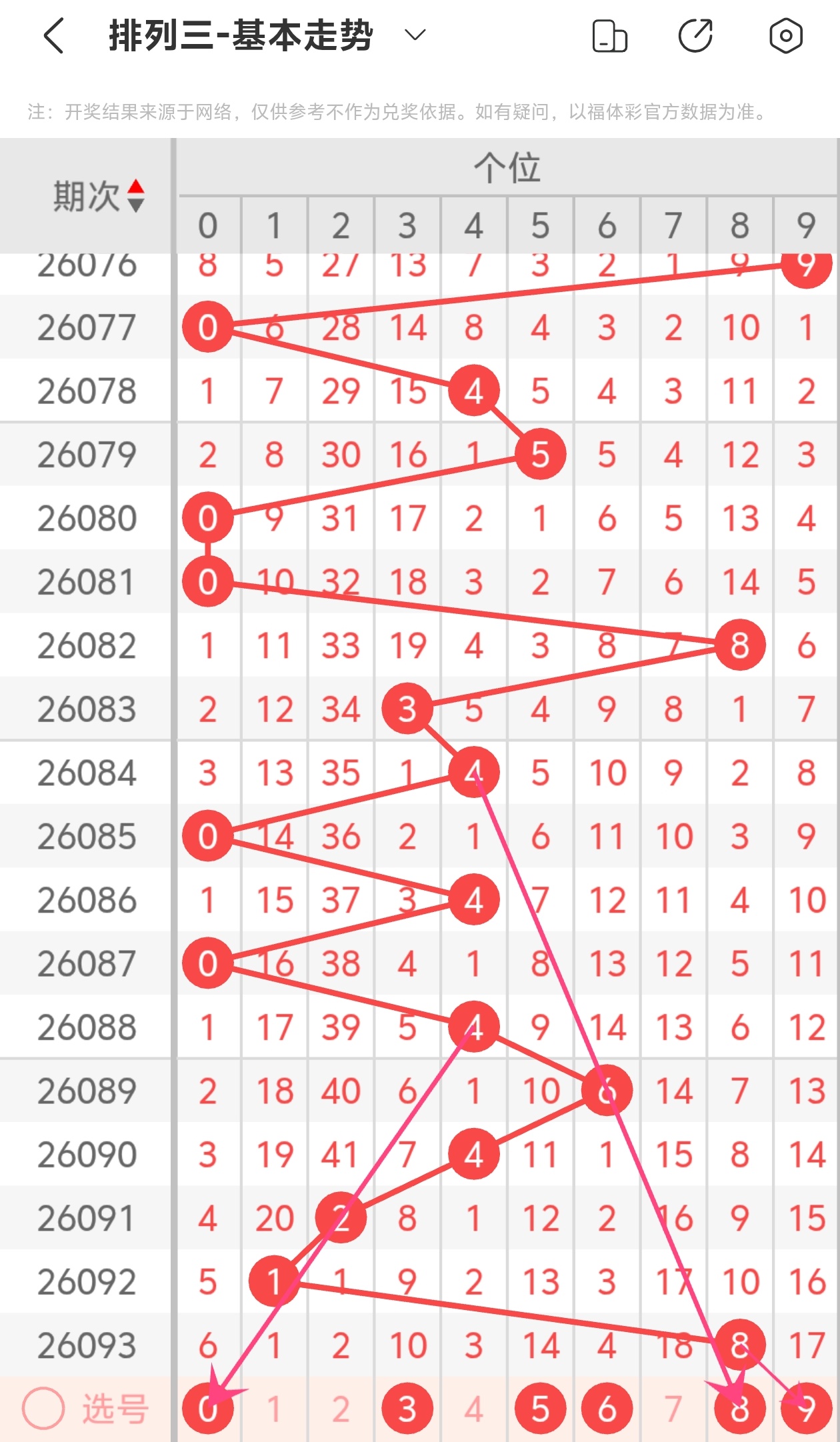Deselect number 3 in the 选号 row

(x=407, y=1409)
